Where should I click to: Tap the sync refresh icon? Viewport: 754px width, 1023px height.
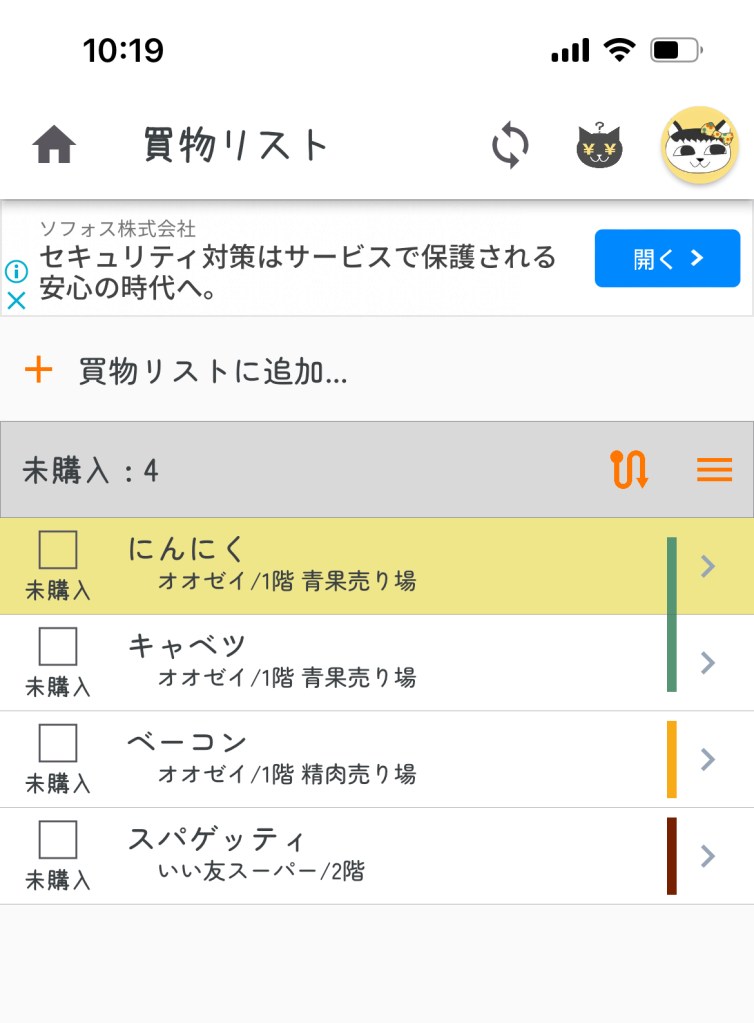tap(509, 147)
